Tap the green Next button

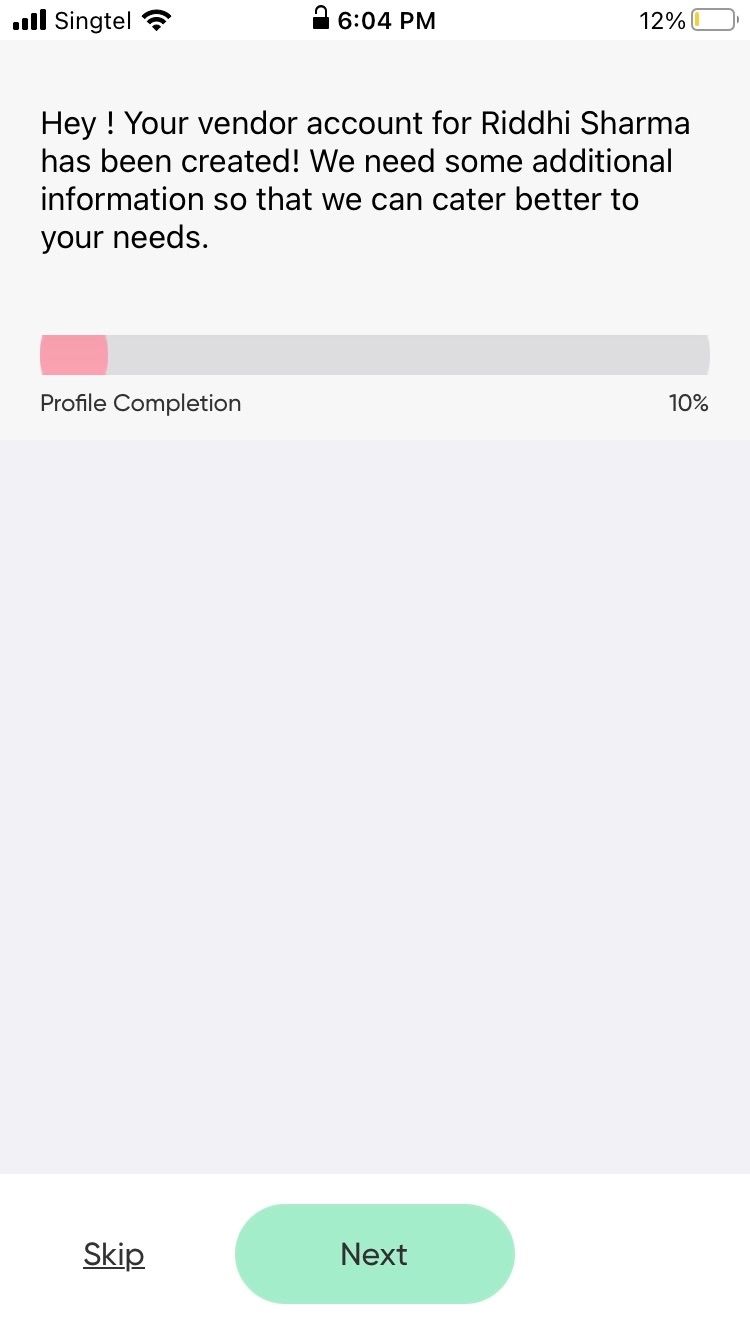pos(374,1254)
